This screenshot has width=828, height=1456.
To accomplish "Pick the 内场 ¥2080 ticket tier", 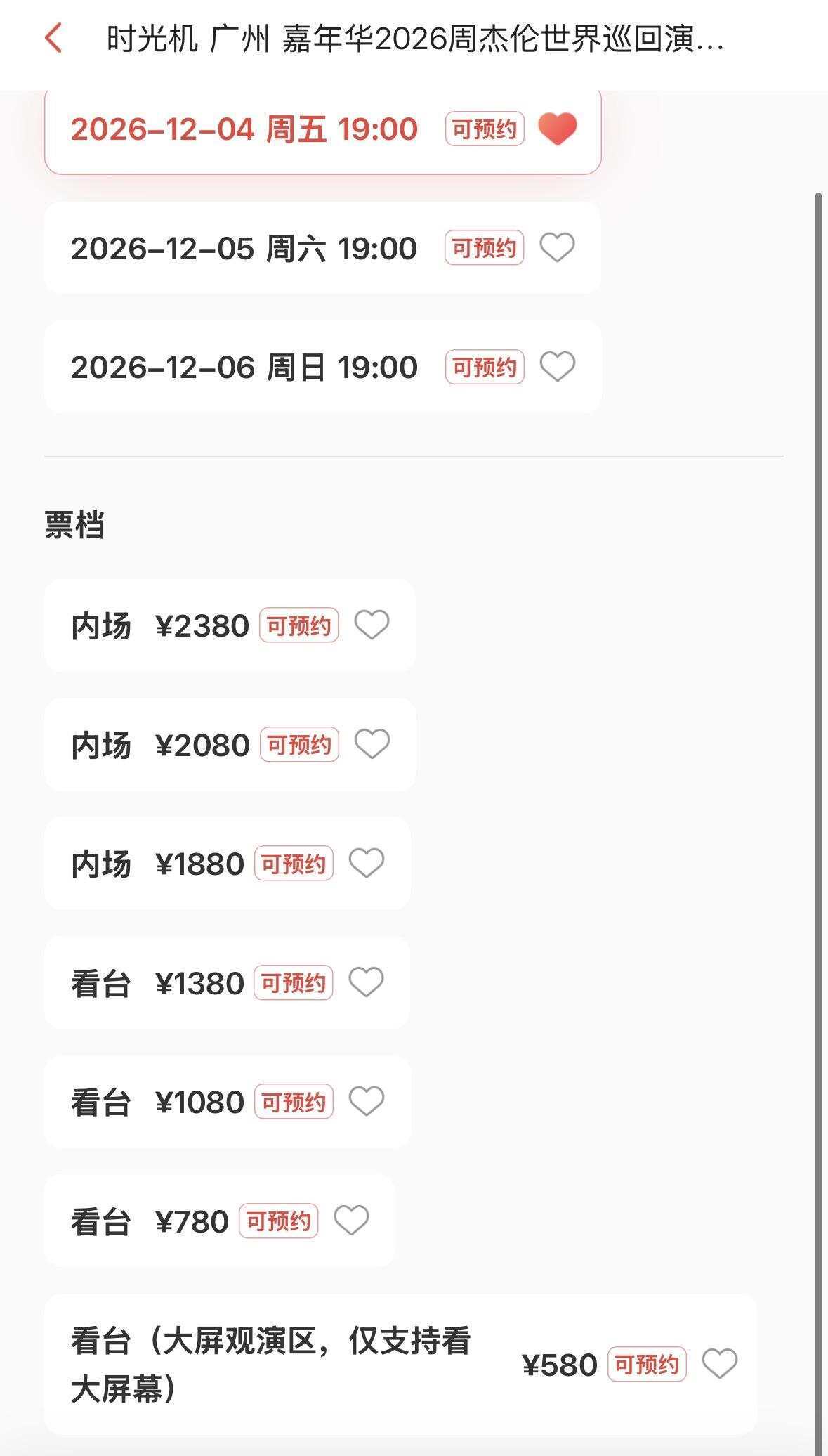I will pos(230,745).
